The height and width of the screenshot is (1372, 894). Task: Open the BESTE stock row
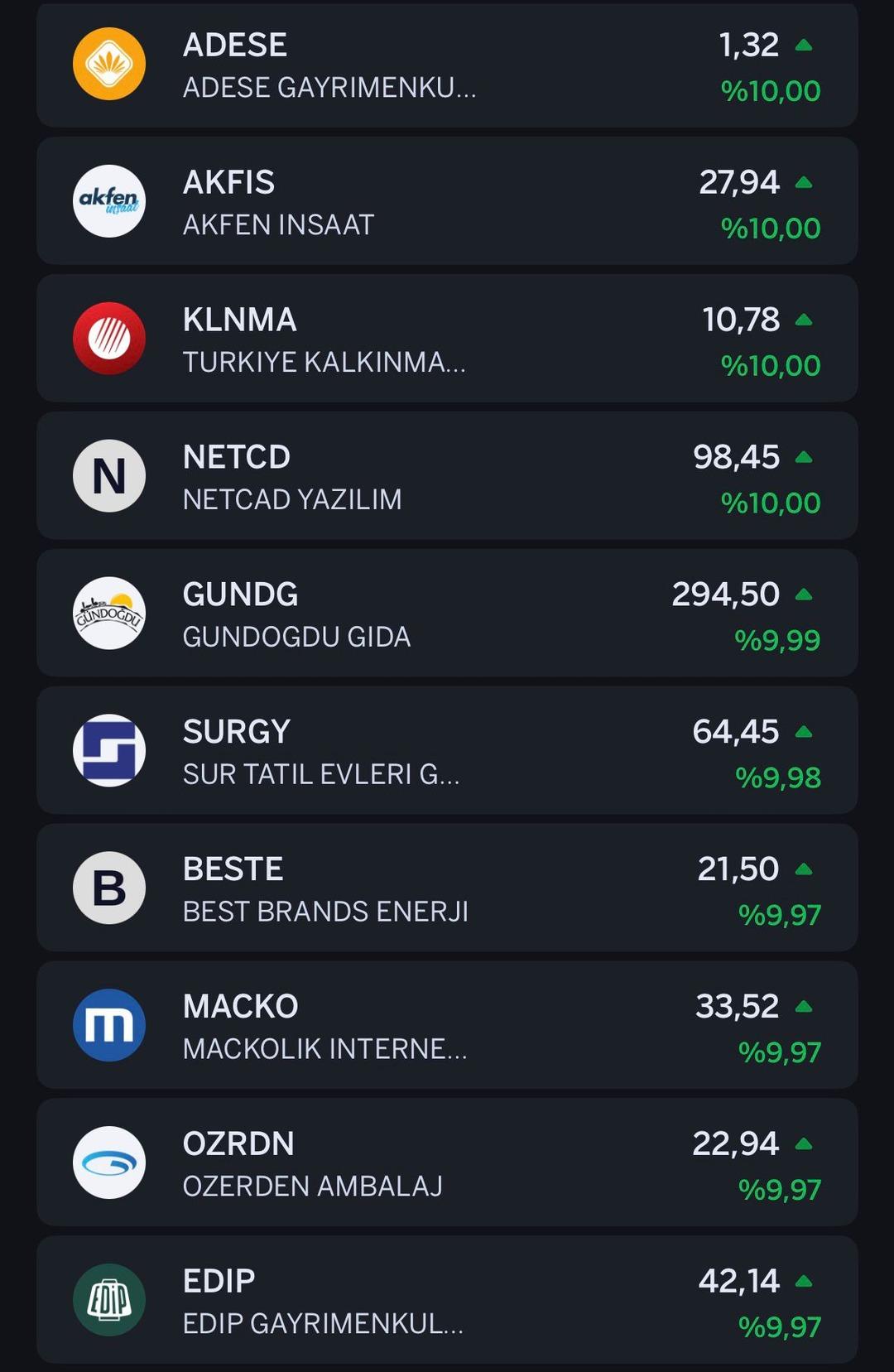click(x=447, y=887)
